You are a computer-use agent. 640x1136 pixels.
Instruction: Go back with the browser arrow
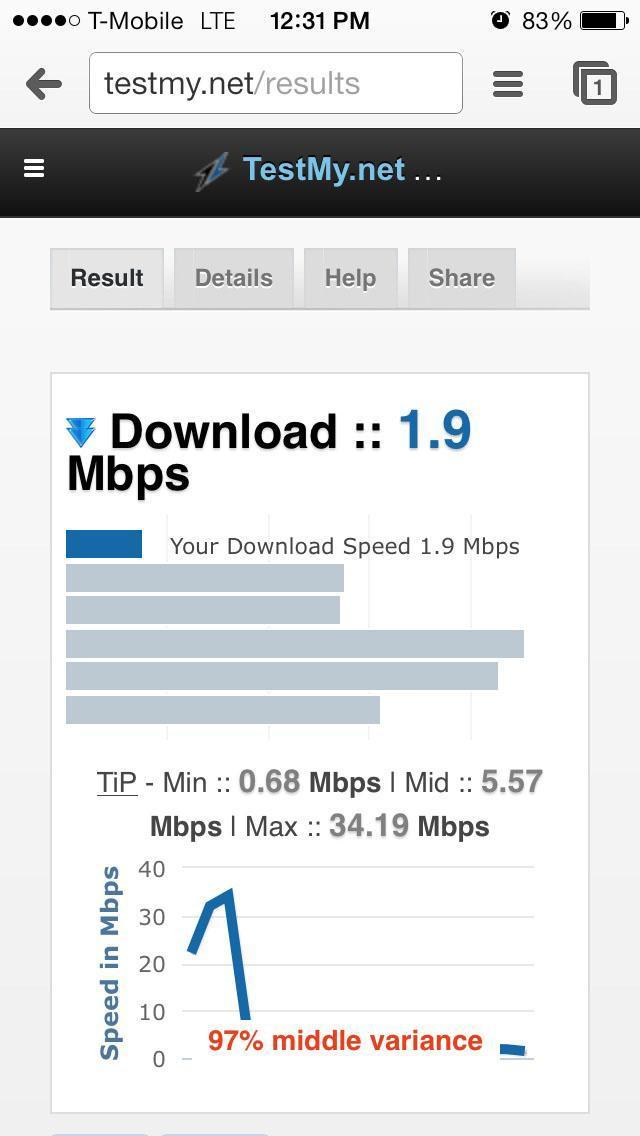pyautogui.click(x=43, y=85)
